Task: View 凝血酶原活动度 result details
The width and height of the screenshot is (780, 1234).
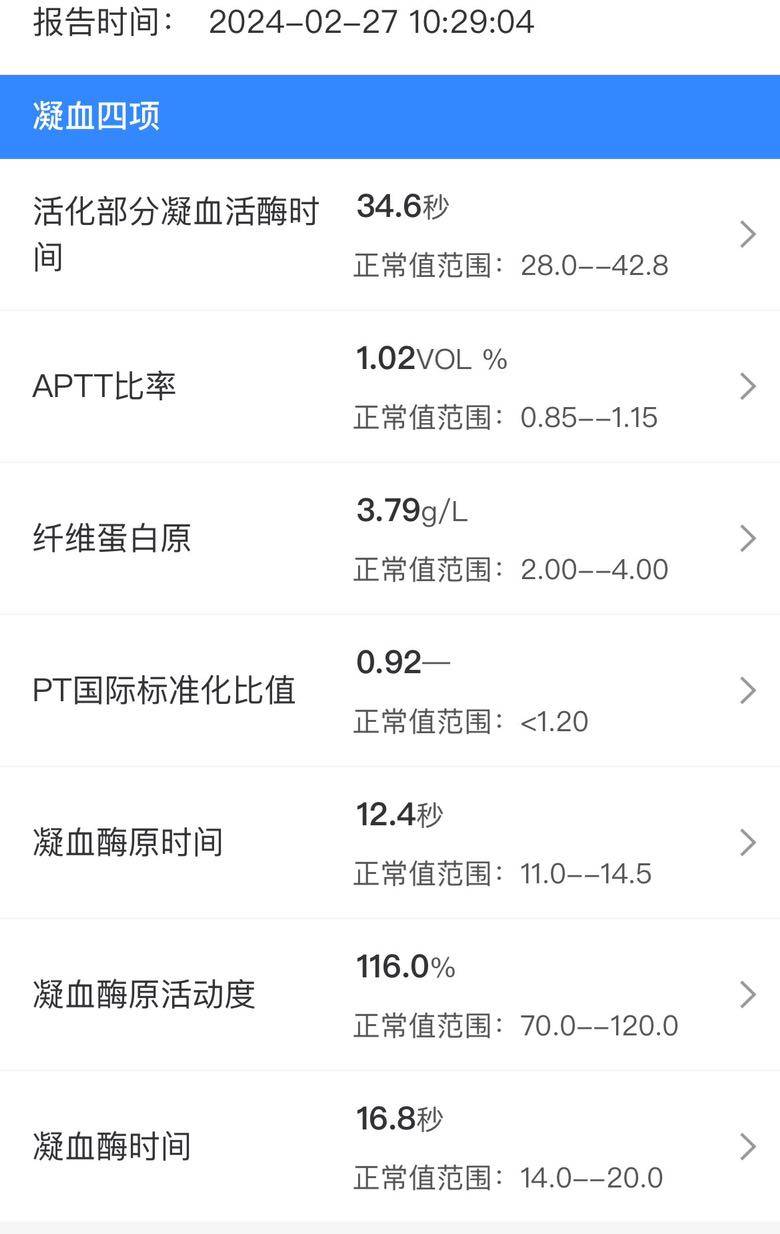Action: tap(390, 995)
